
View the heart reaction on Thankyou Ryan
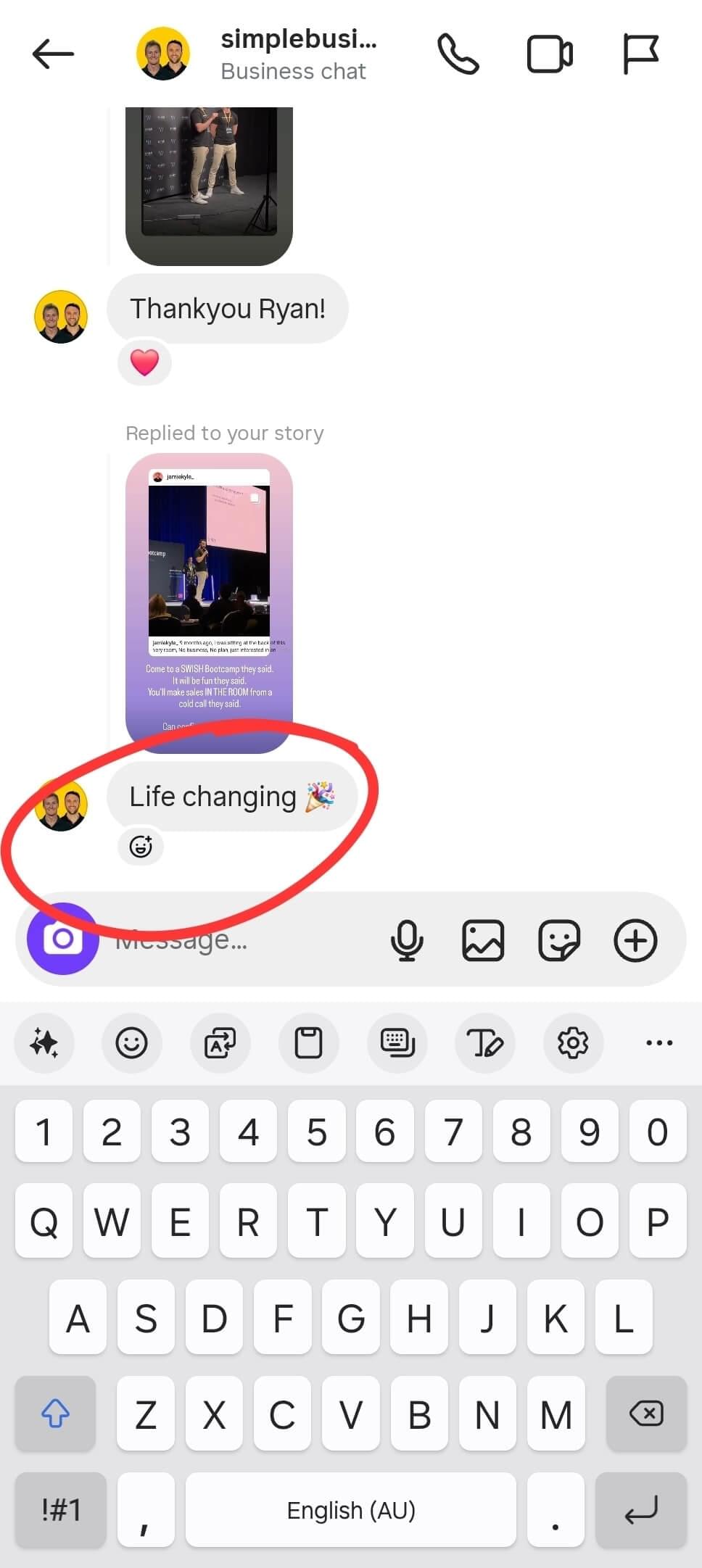[x=144, y=362]
